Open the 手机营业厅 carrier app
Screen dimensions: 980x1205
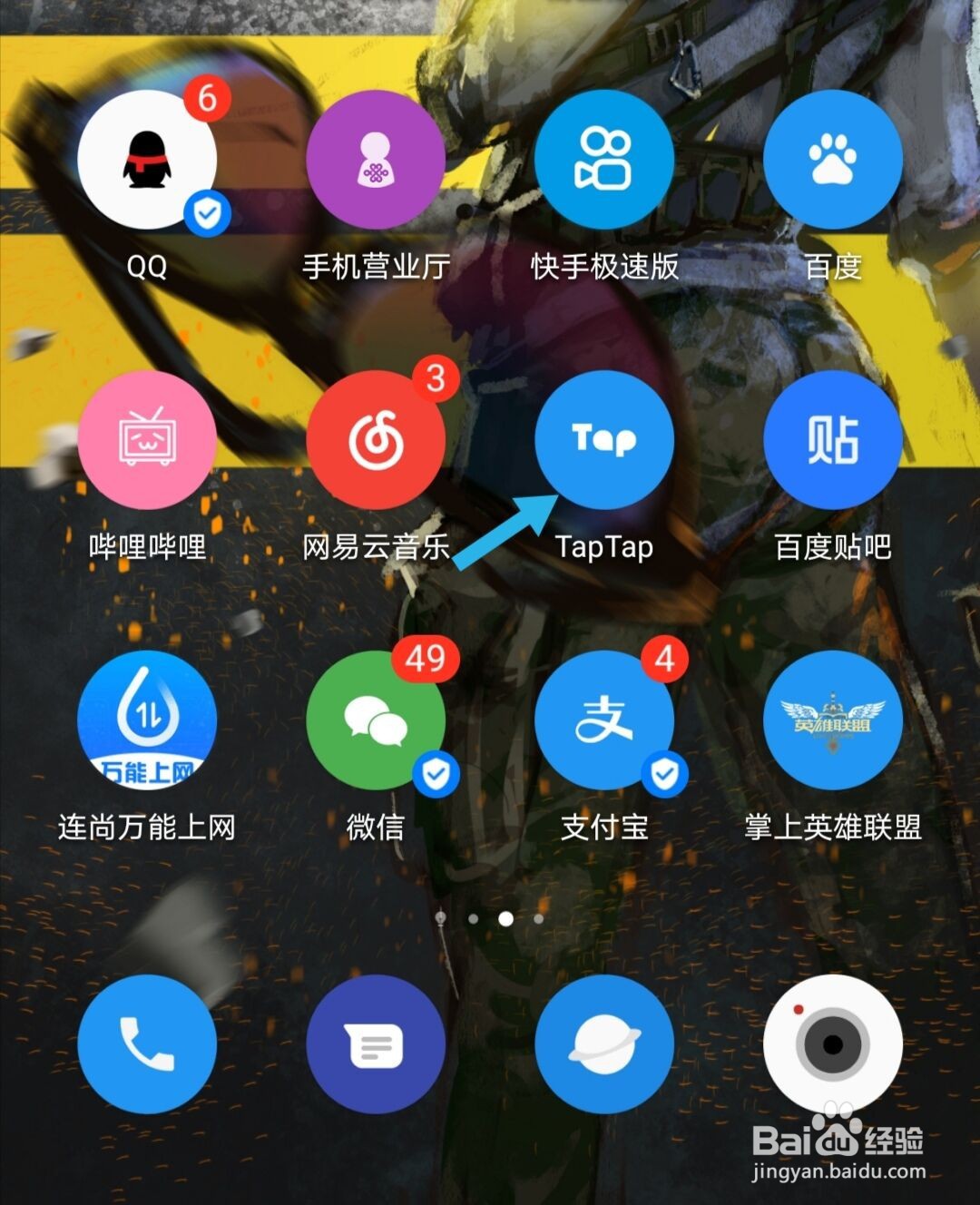coord(377,160)
